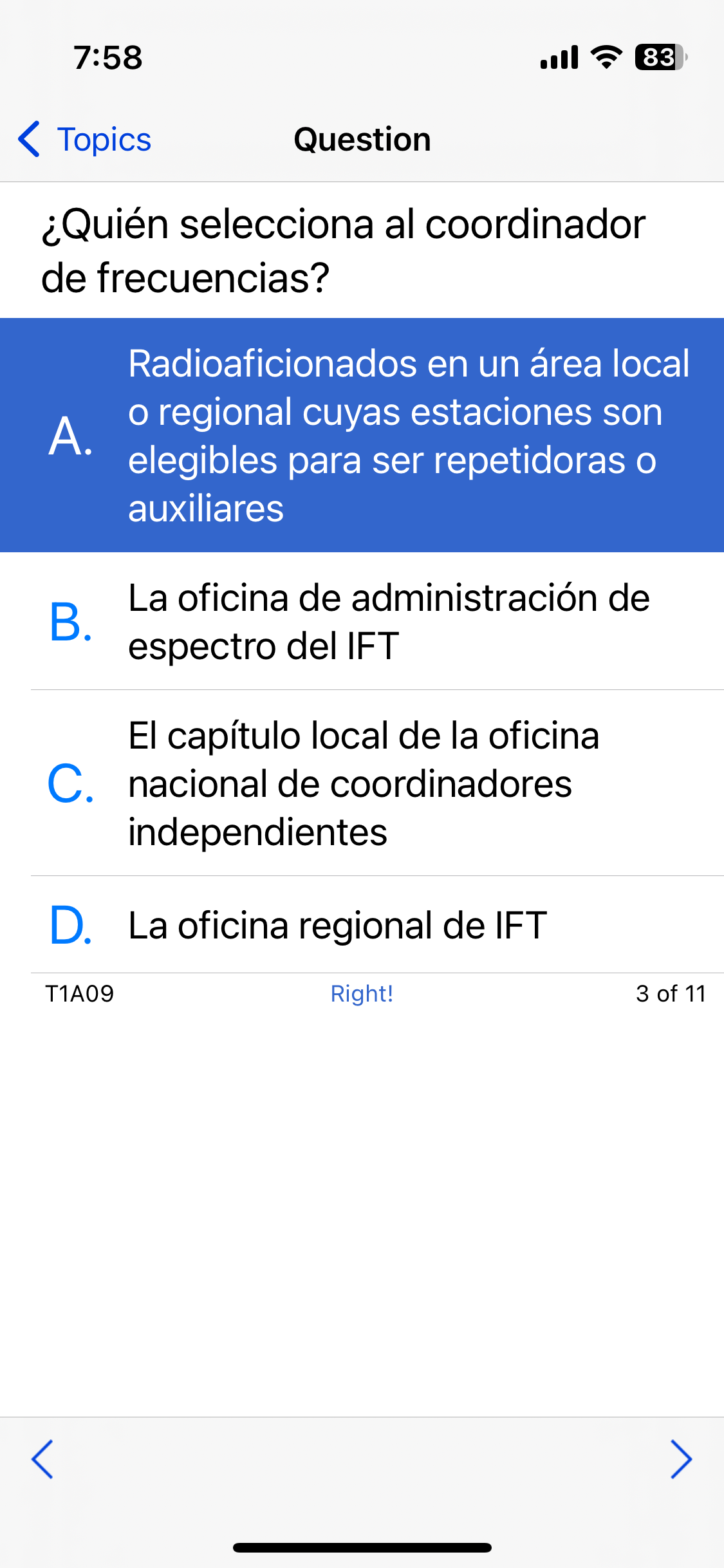Image resolution: width=724 pixels, height=1568 pixels.
Task: Return to the previous question arrow
Action: coord(42,1459)
